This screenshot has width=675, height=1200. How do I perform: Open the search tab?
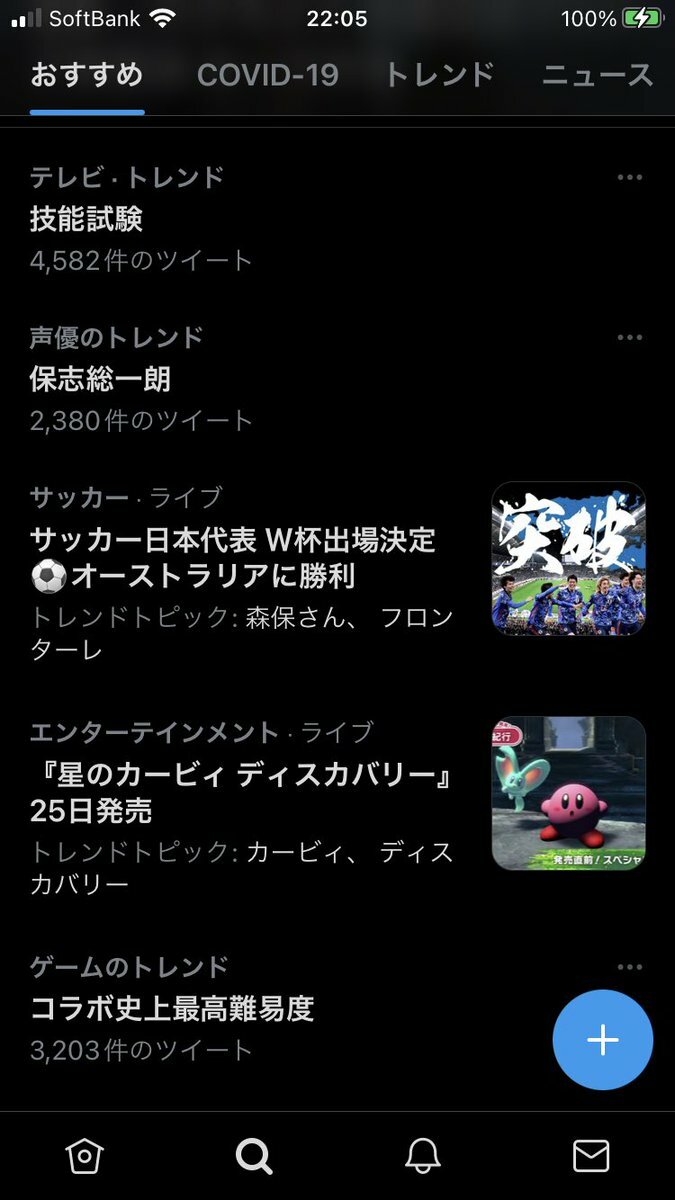point(254,1156)
